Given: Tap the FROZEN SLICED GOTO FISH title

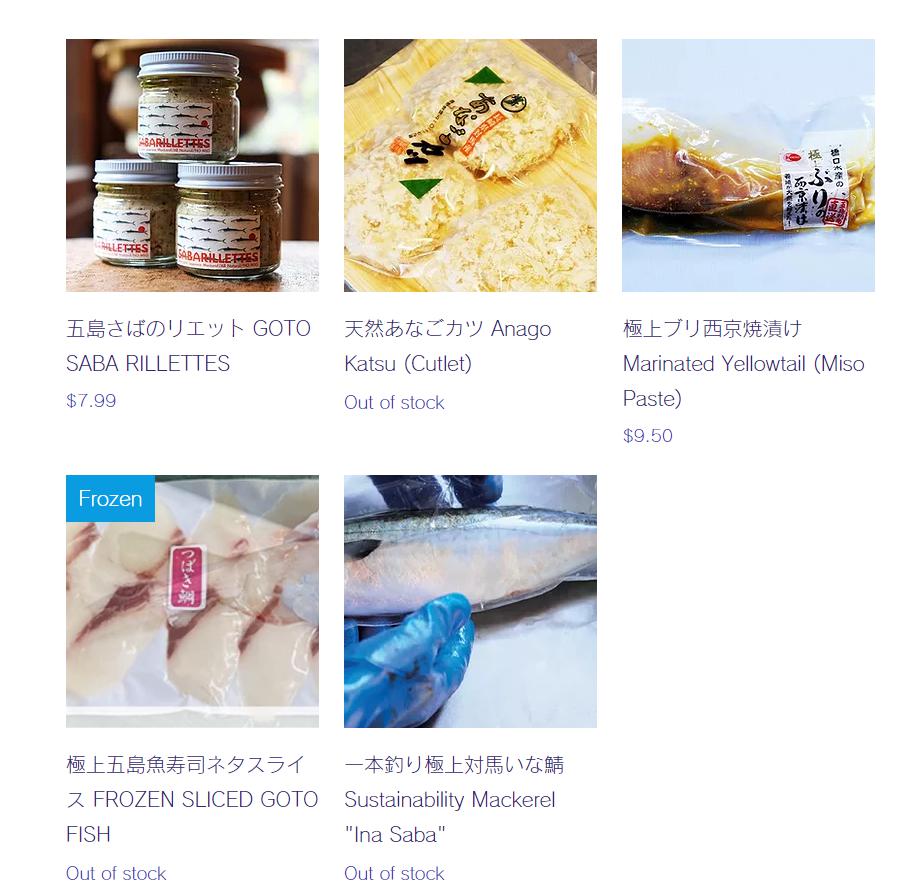Looking at the screenshot, I should 192,799.
